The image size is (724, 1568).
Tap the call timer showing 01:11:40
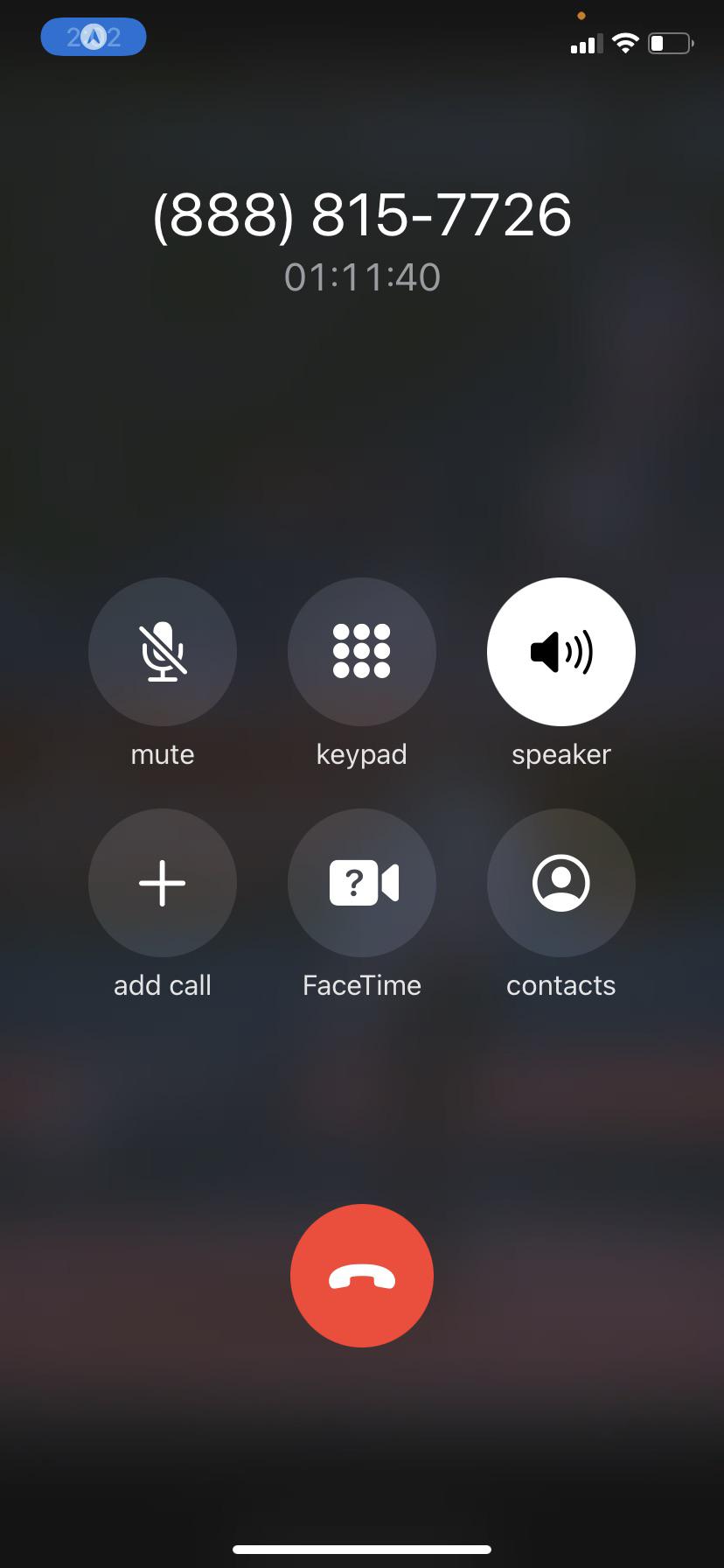363,276
